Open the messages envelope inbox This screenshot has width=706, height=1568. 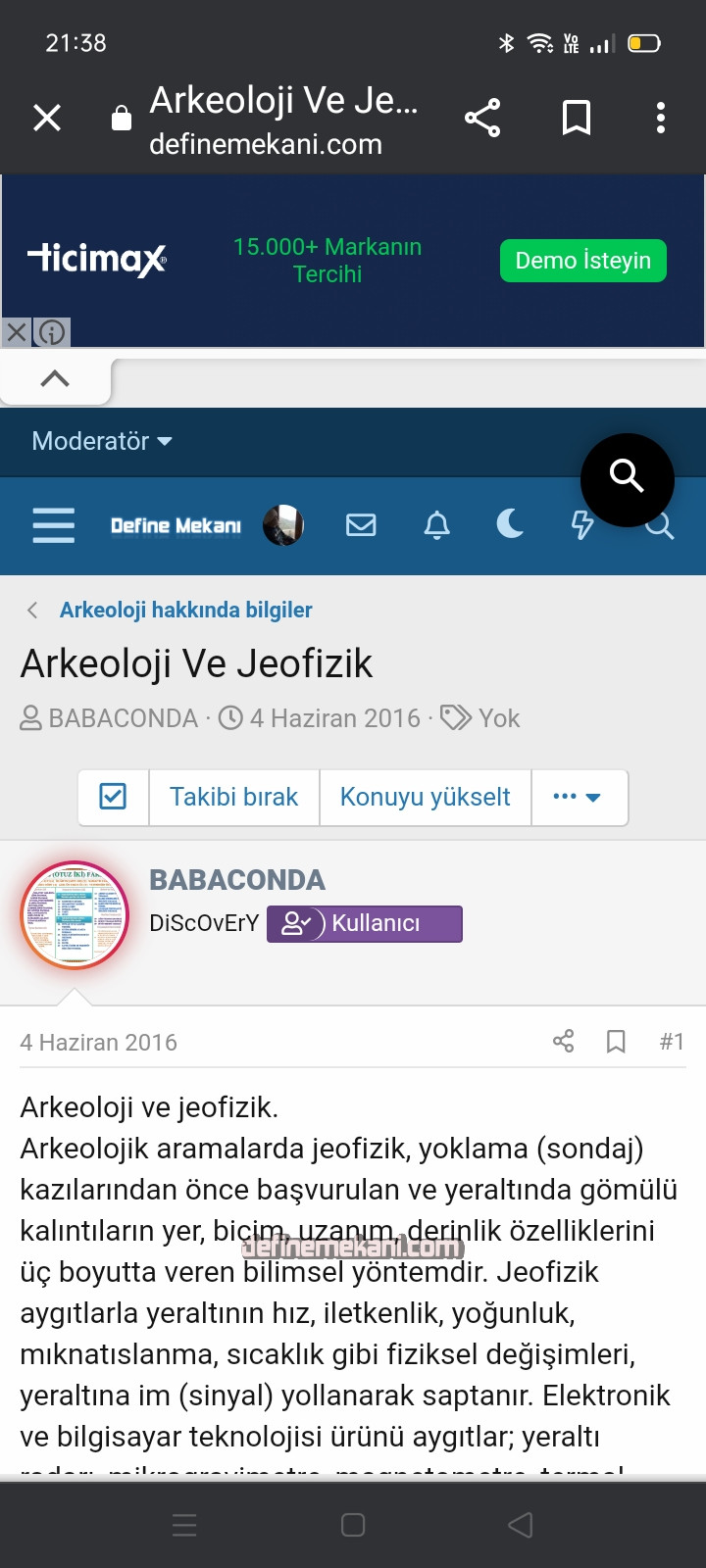tap(361, 525)
